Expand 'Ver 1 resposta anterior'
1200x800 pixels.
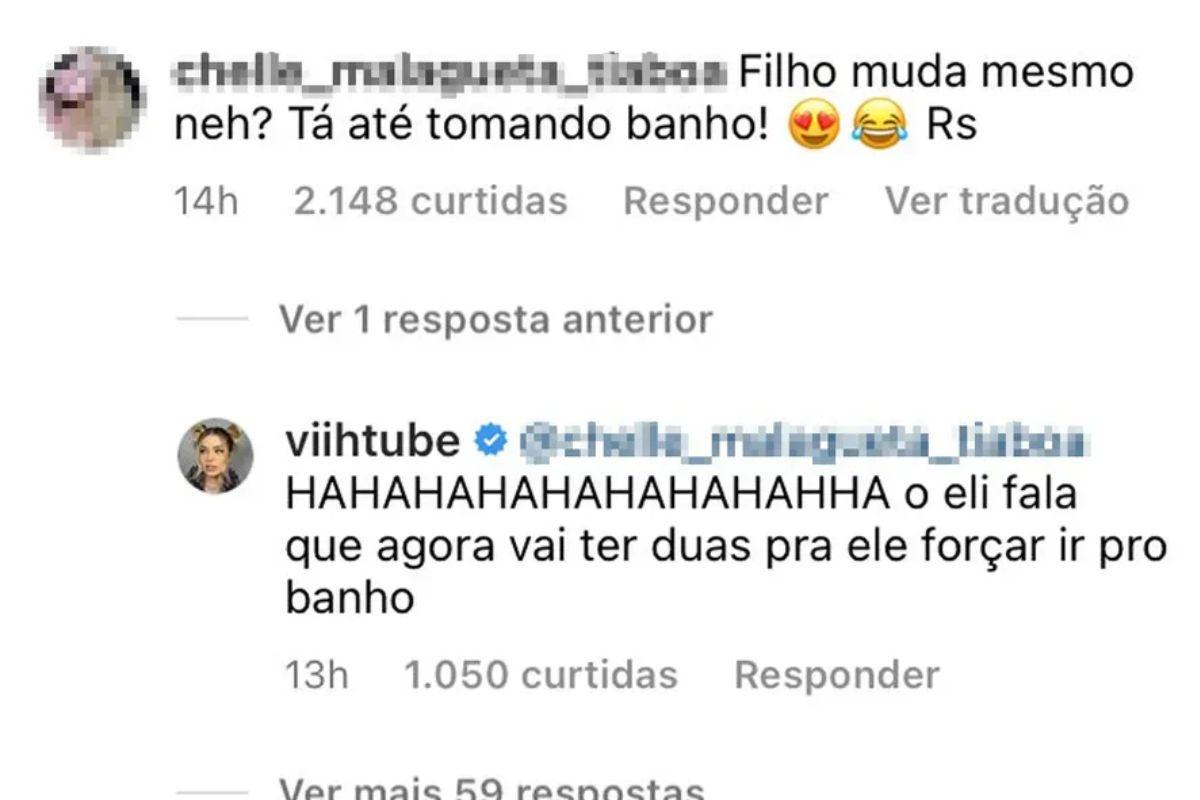click(x=495, y=320)
